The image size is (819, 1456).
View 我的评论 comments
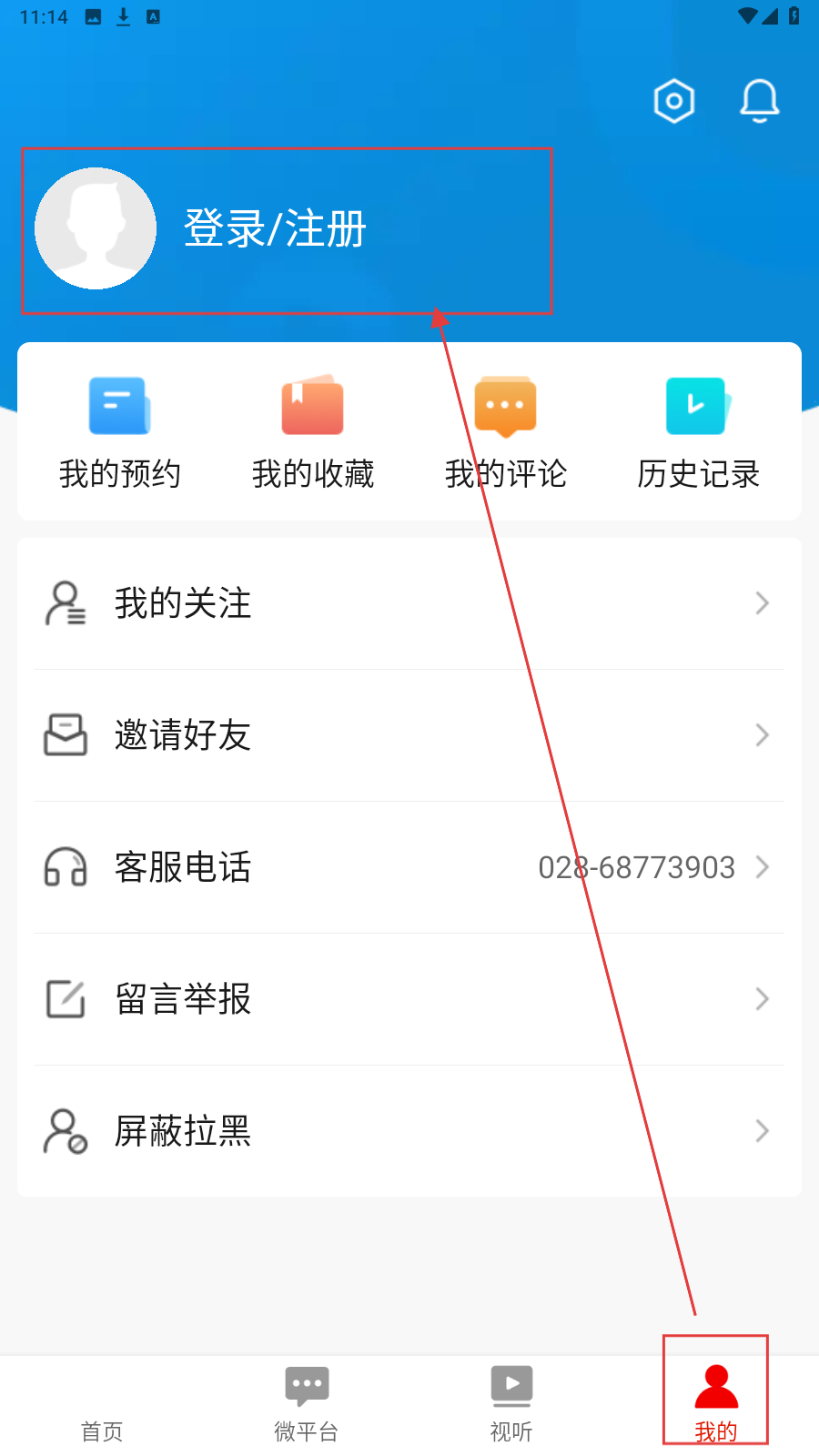pyautogui.click(x=506, y=432)
